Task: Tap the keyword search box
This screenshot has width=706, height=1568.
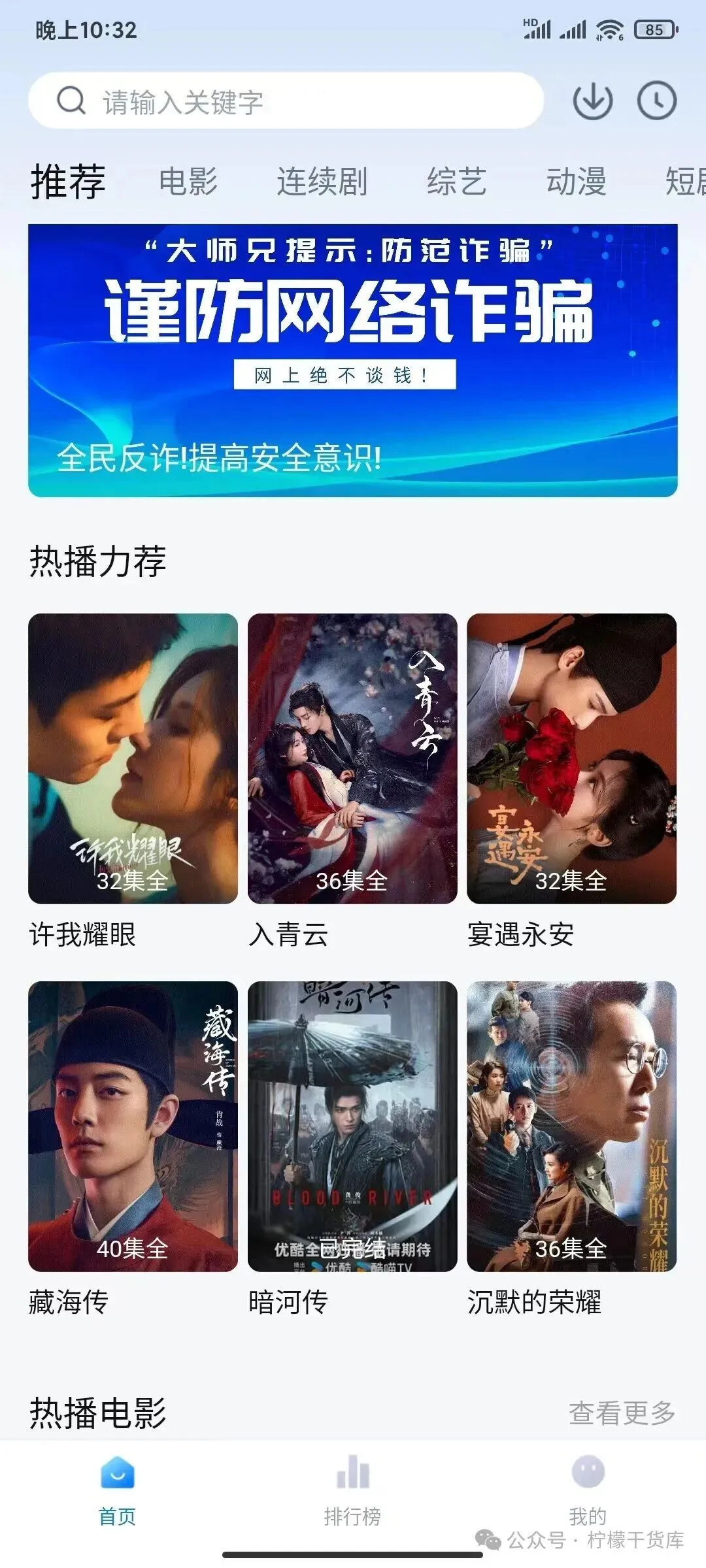Action: tap(286, 101)
